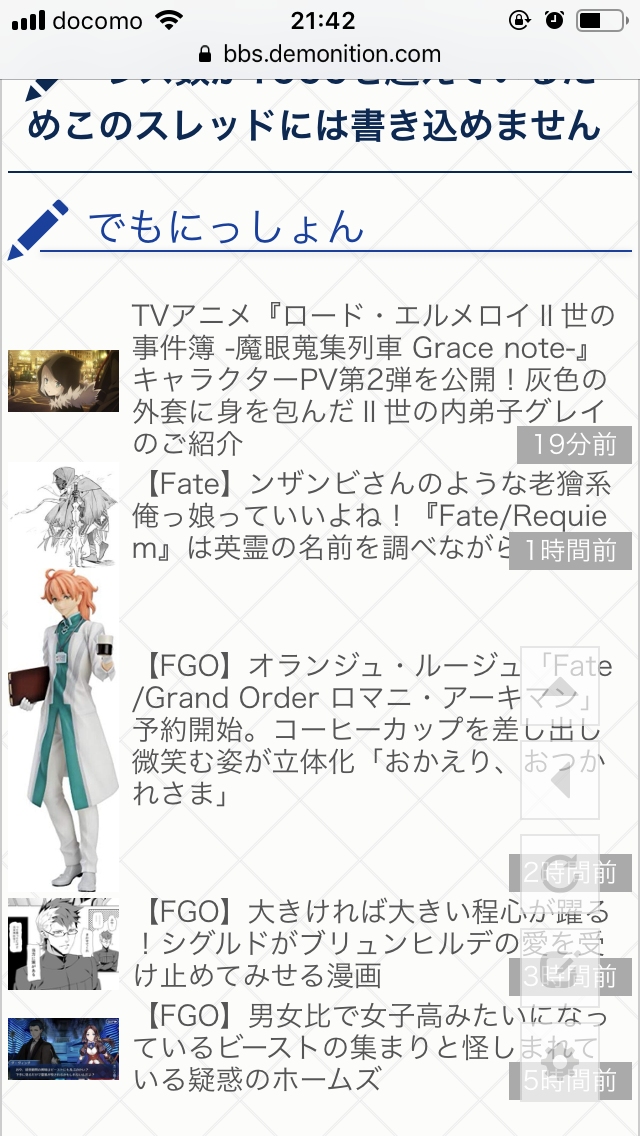
Task: Open the floating settings gear button
Action: click(x=561, y=1060)
